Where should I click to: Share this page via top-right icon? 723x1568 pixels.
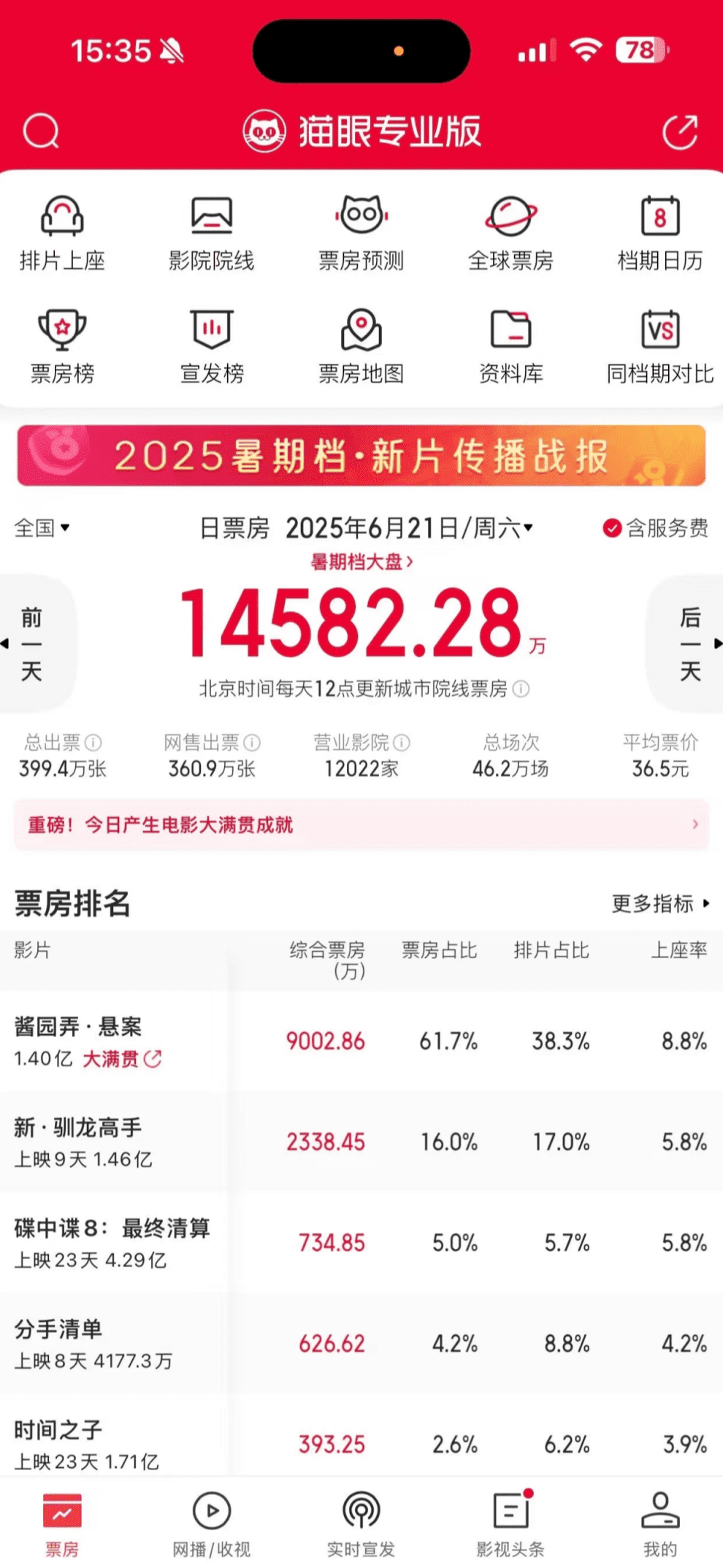tap(680, 132)
